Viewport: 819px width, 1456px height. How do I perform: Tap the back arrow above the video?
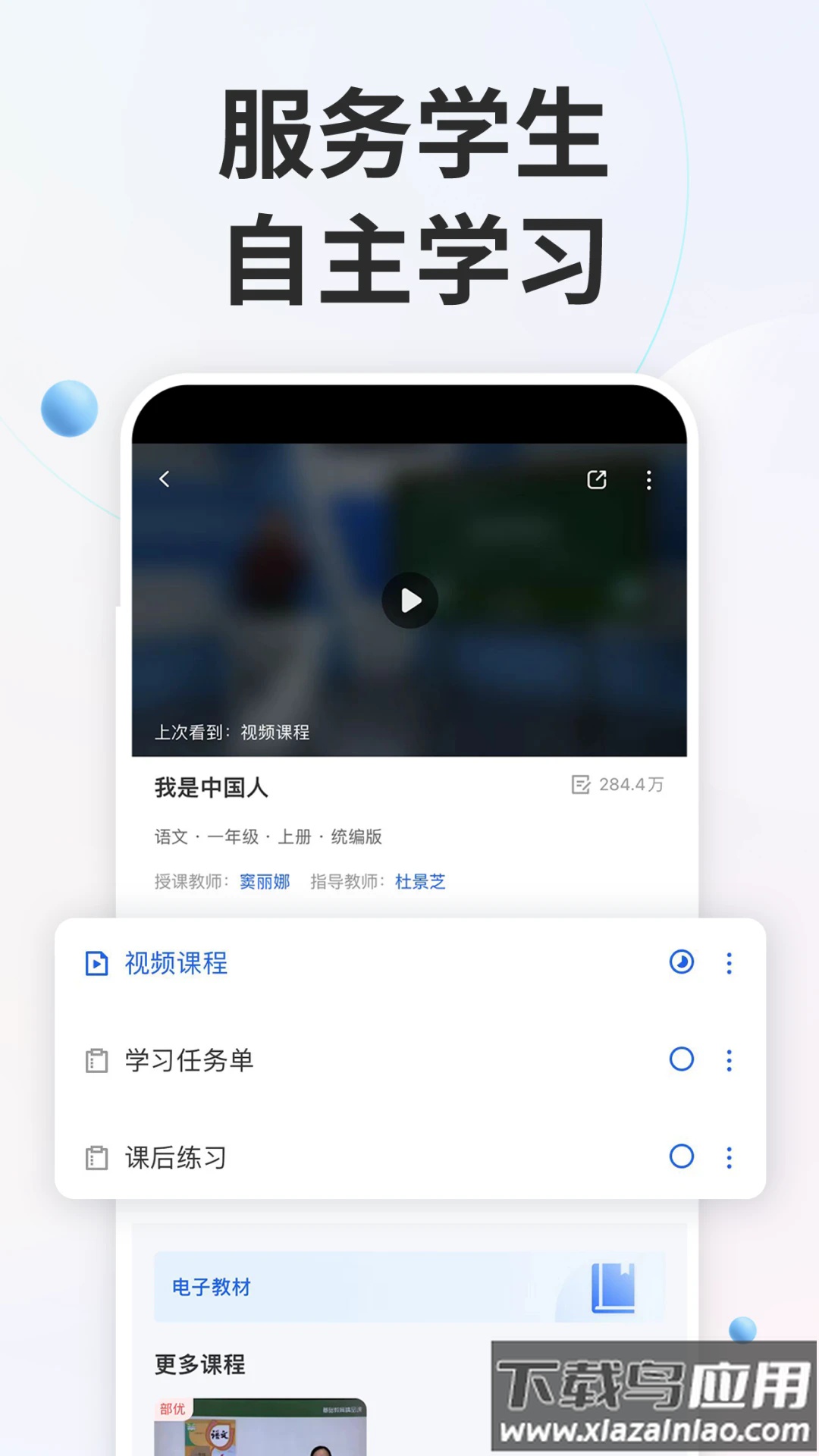pos(163,480)
